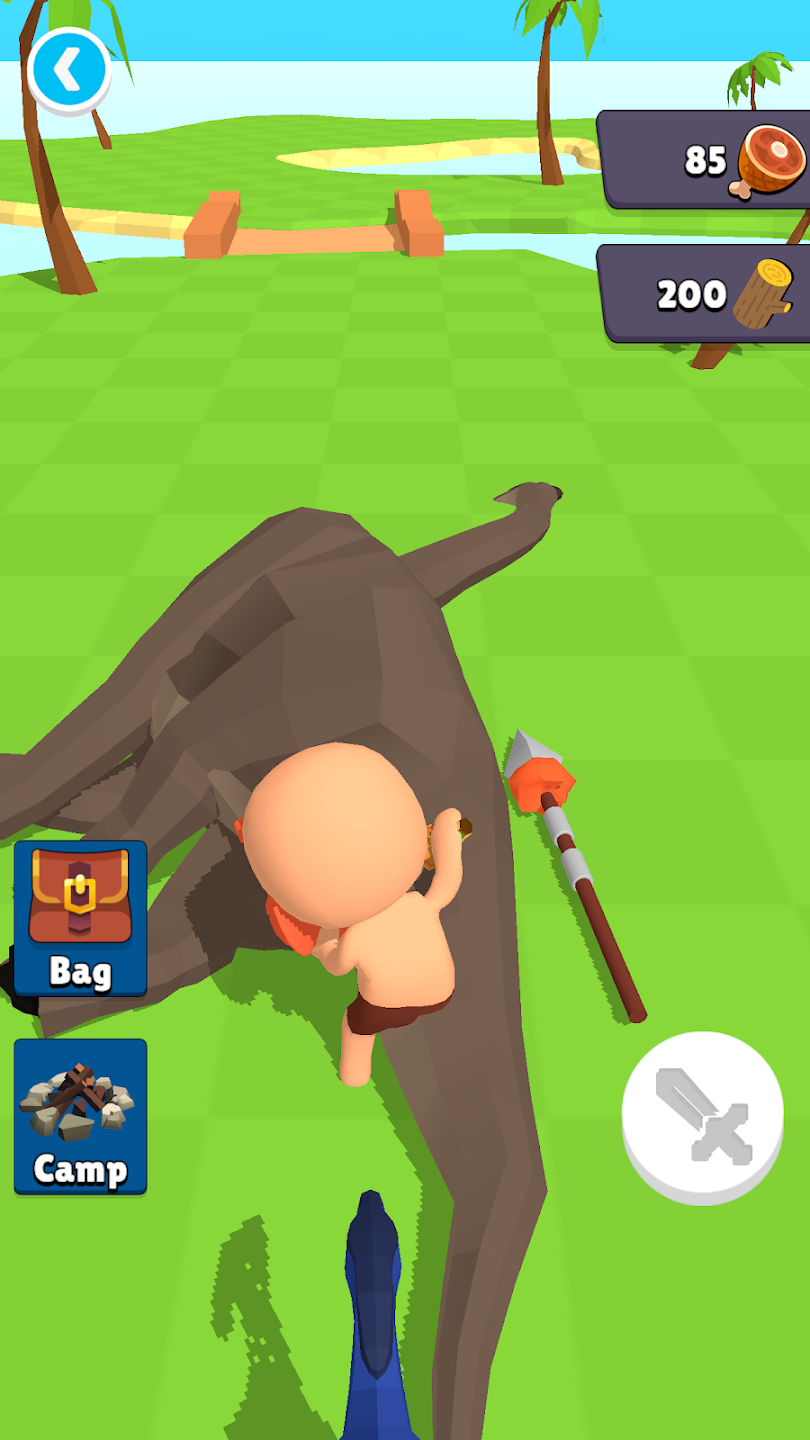810x1440 pixels.
Task: Hit the sword attack button
Action: click(702, 1114)
